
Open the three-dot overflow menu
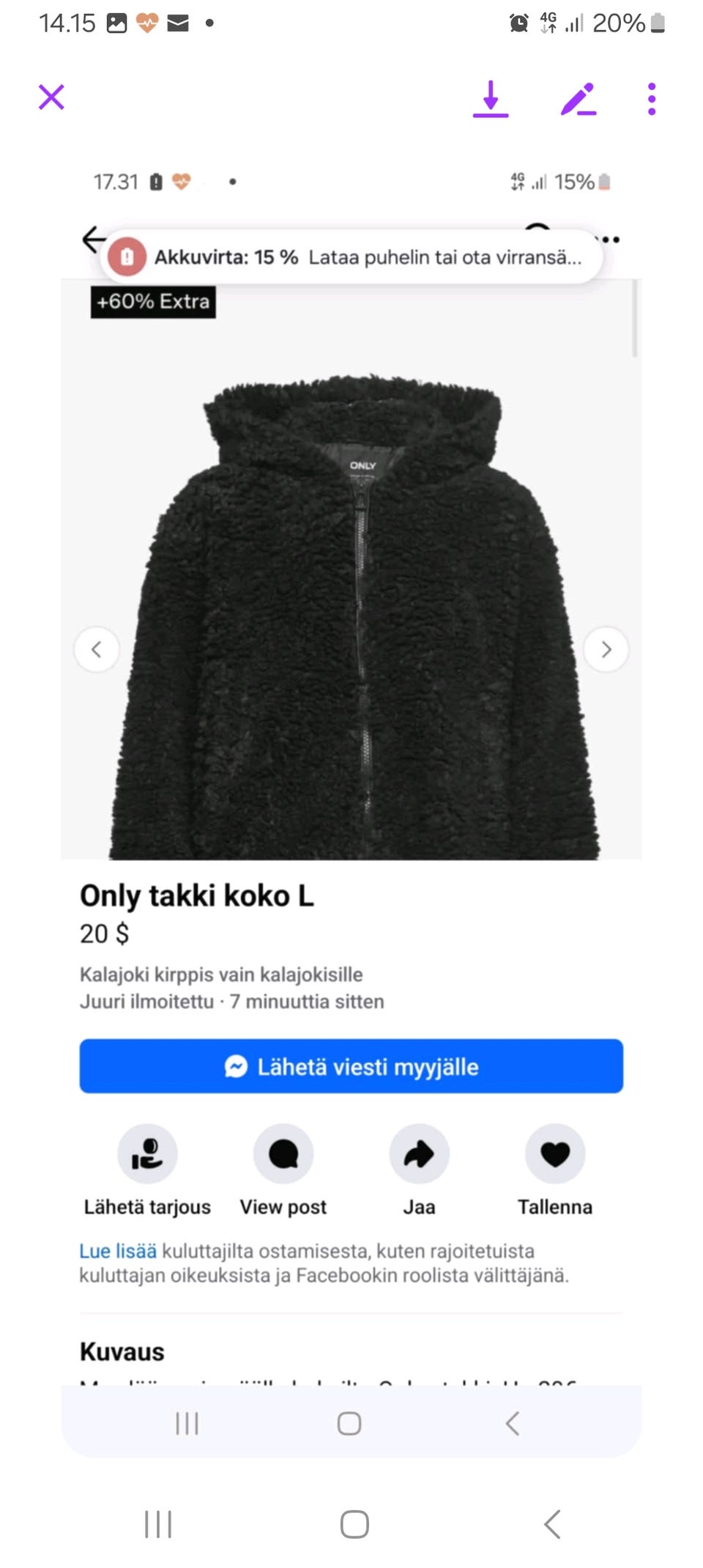pos(652,99)
